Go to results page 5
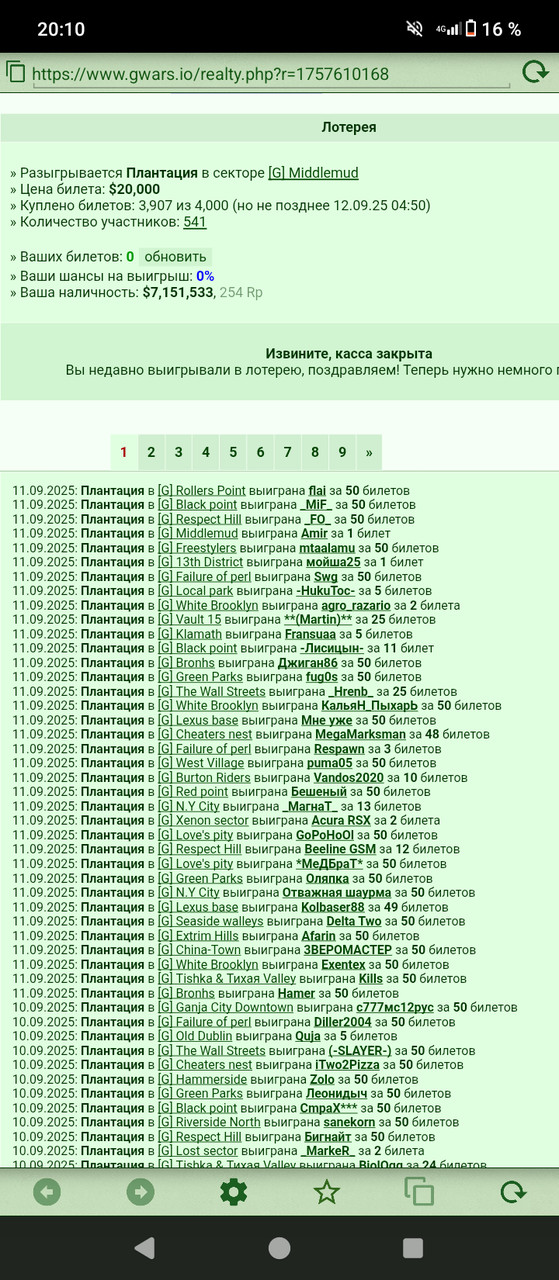The width and height of the screenshot is (559, 1280). tap(233, 452)
